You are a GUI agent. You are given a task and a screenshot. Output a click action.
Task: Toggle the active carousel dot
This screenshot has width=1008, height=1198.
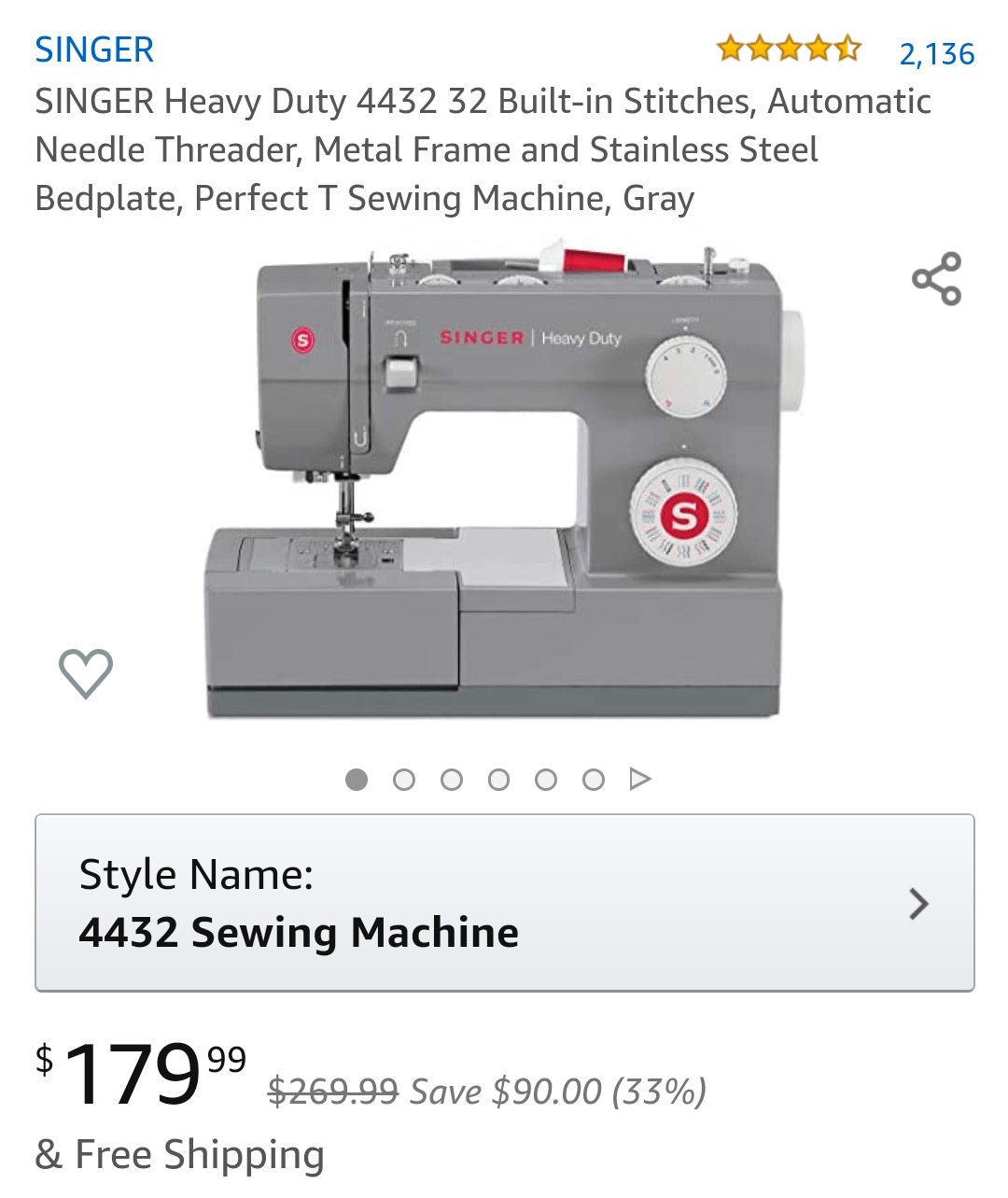pyautogui.click(x=357, y=779)
